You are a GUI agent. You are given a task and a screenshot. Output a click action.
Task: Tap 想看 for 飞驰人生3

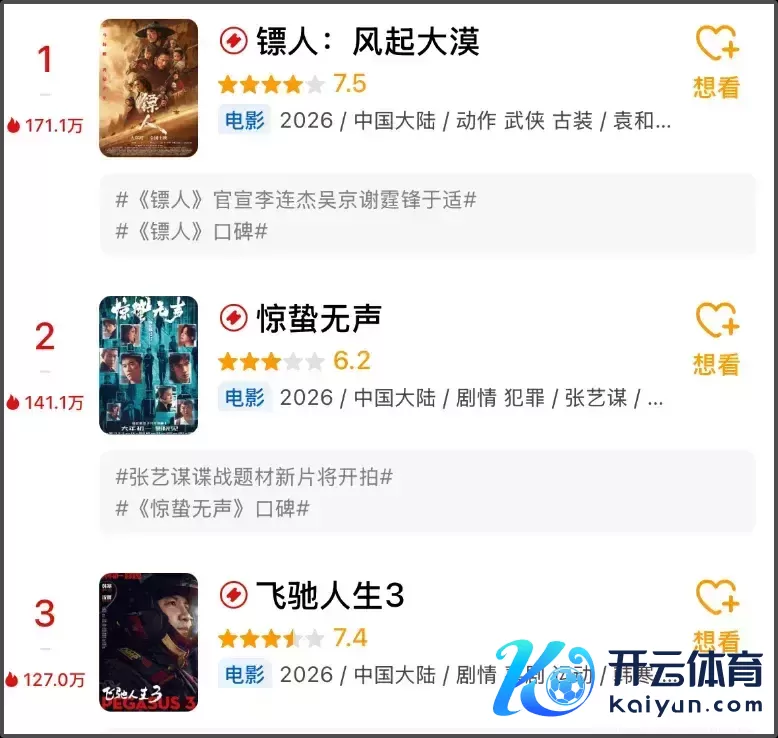point(716,612)
